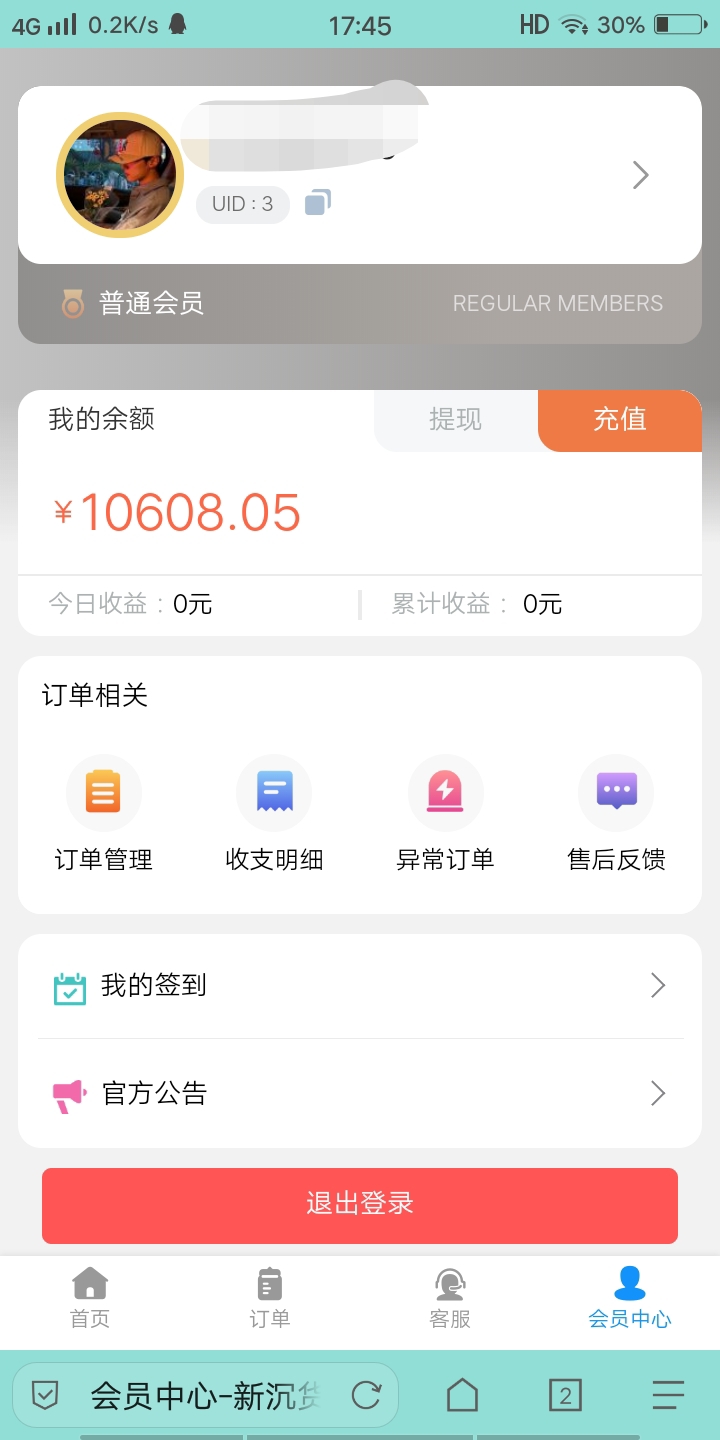Open 异常订单 abnormal orders icon
This screenshot has width=720, height=1440.
point(445,791)
